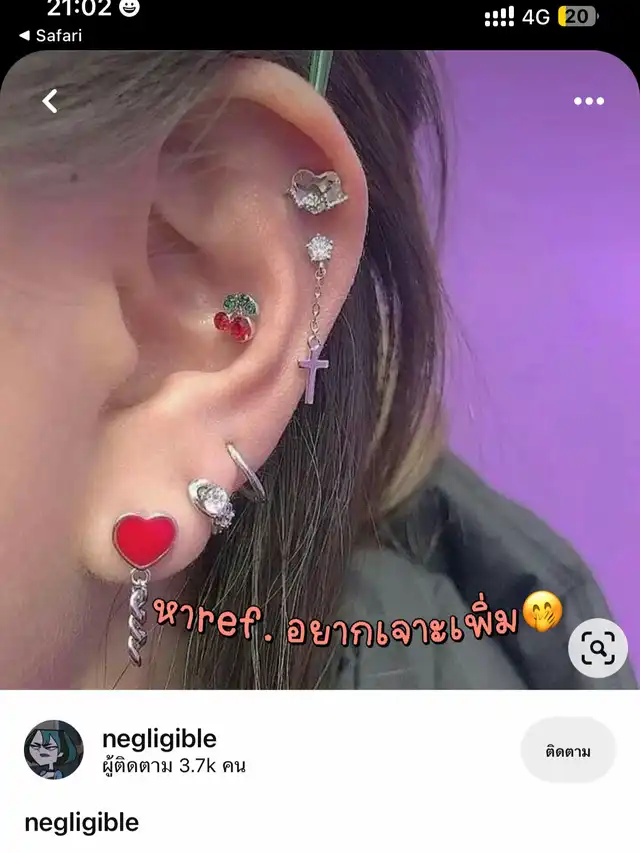This screenshot has width=640, height=853.
Task: Follow negligible with the ติดตาม button
Action: 568,750
